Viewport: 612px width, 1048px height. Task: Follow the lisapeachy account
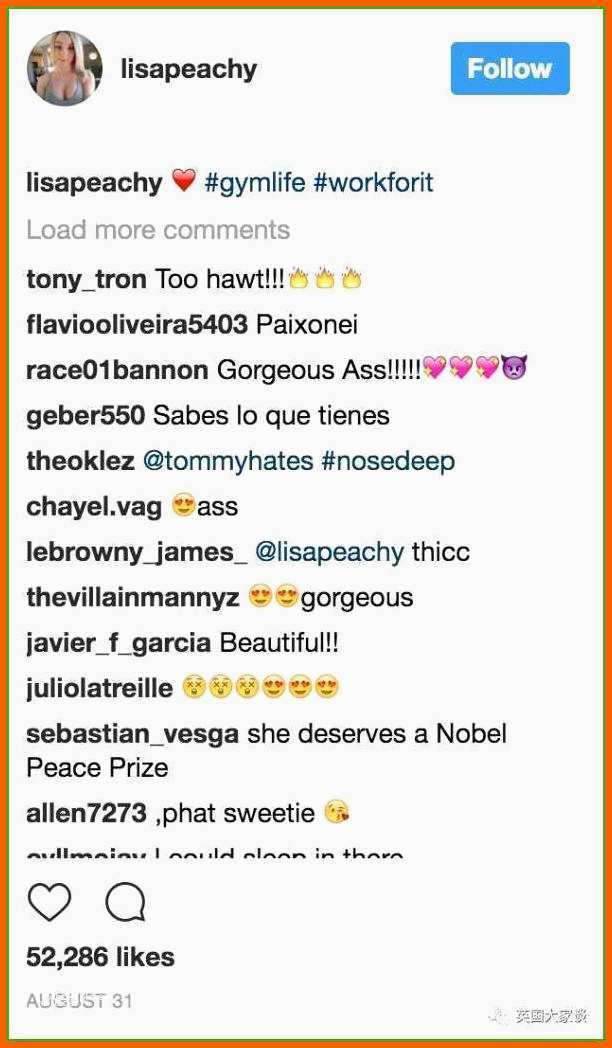(x=509, y=68)
